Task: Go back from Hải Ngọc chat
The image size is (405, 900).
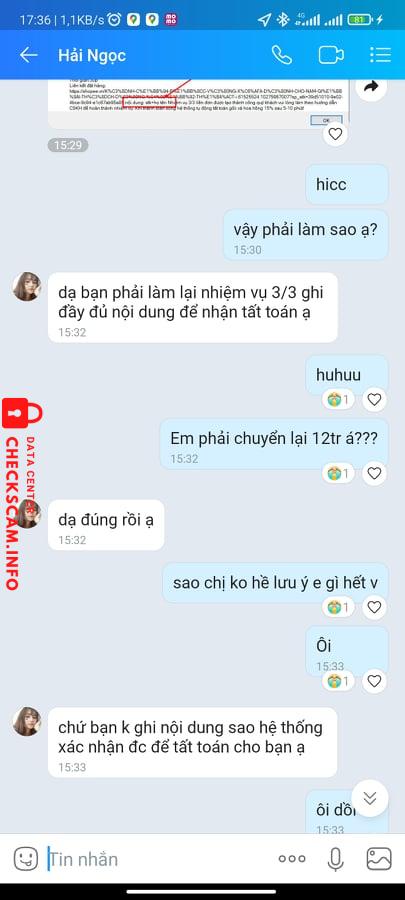Action: coord(28,55)
